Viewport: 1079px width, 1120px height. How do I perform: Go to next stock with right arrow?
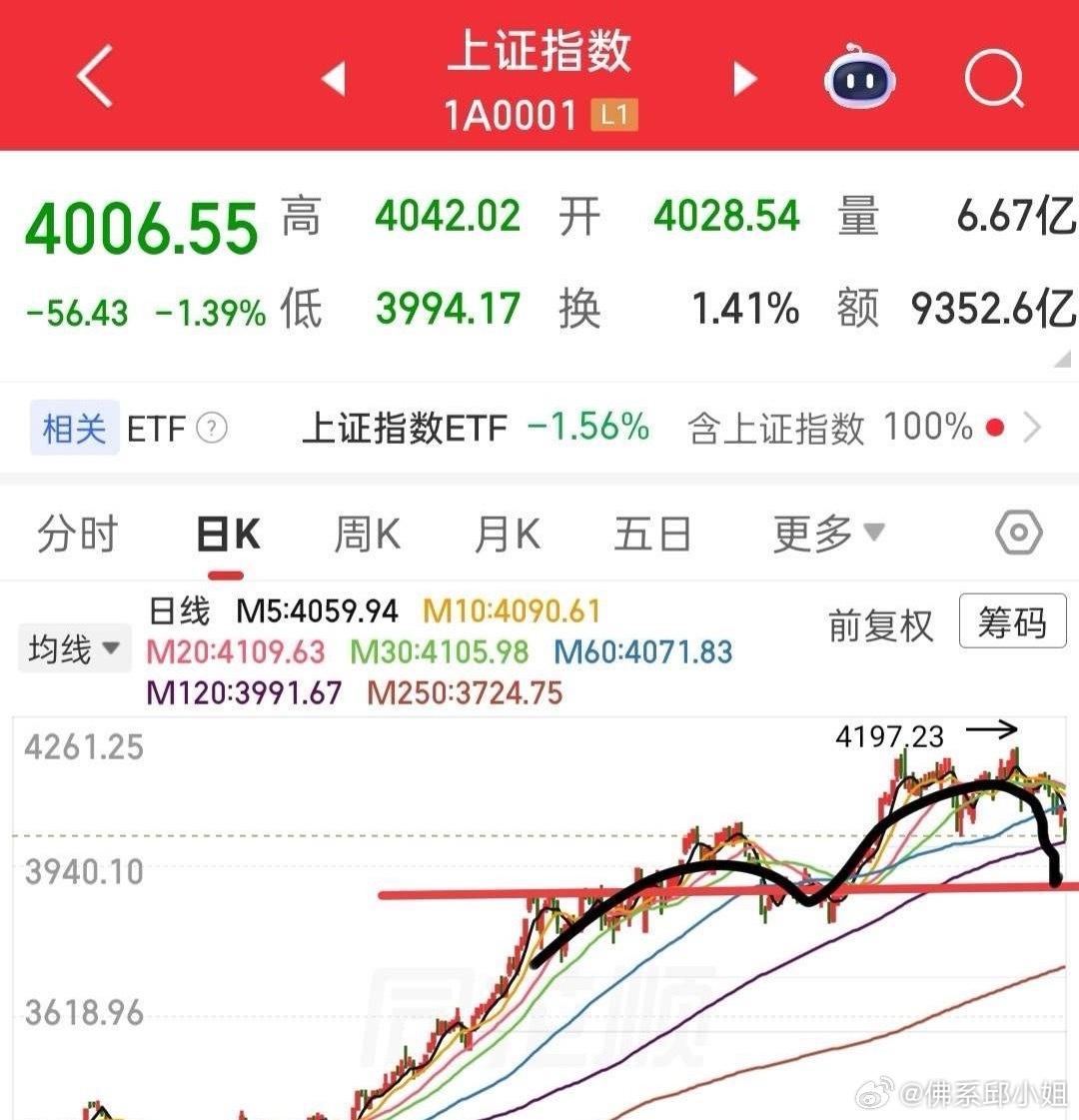click(743, 78)
